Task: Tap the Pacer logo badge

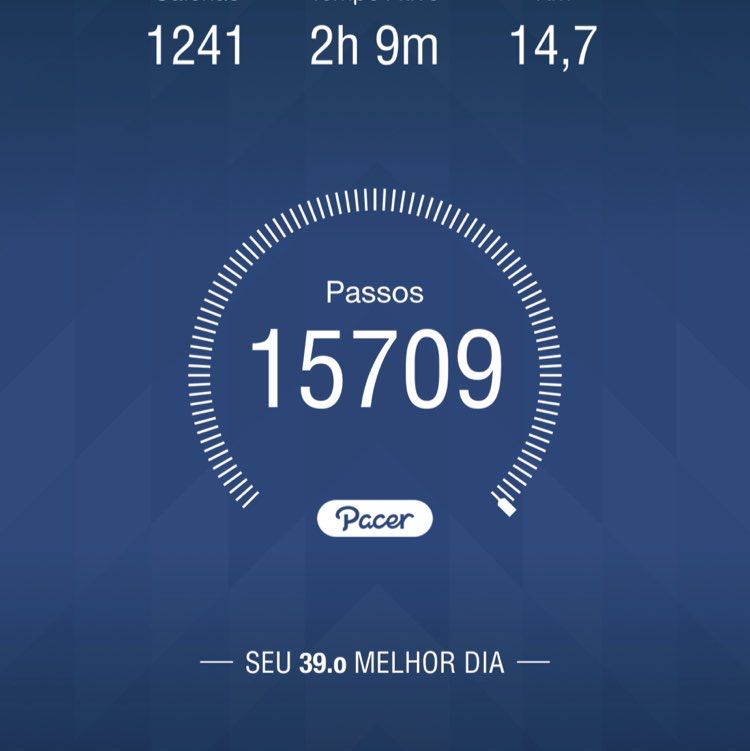Action: (375, 517)
